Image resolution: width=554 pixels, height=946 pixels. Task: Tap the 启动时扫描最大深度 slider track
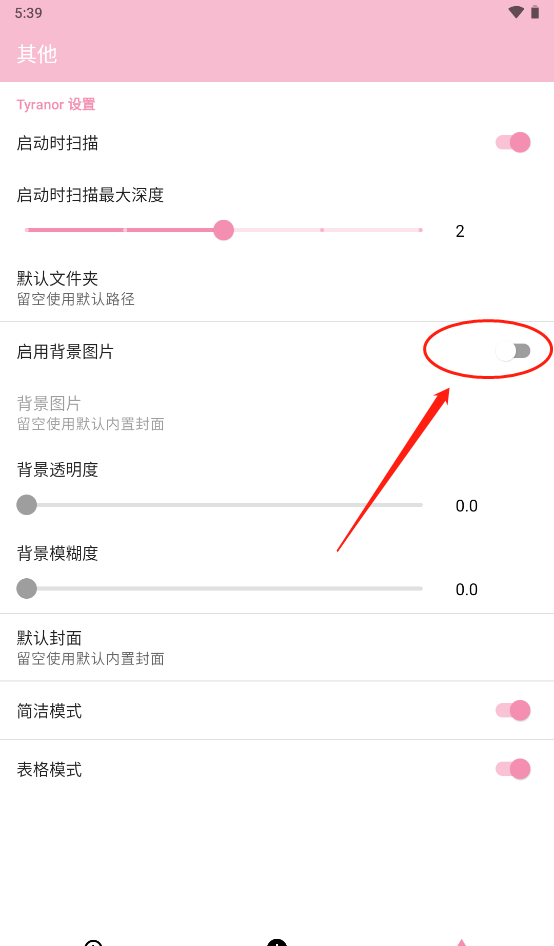click(x=223, y=230)
